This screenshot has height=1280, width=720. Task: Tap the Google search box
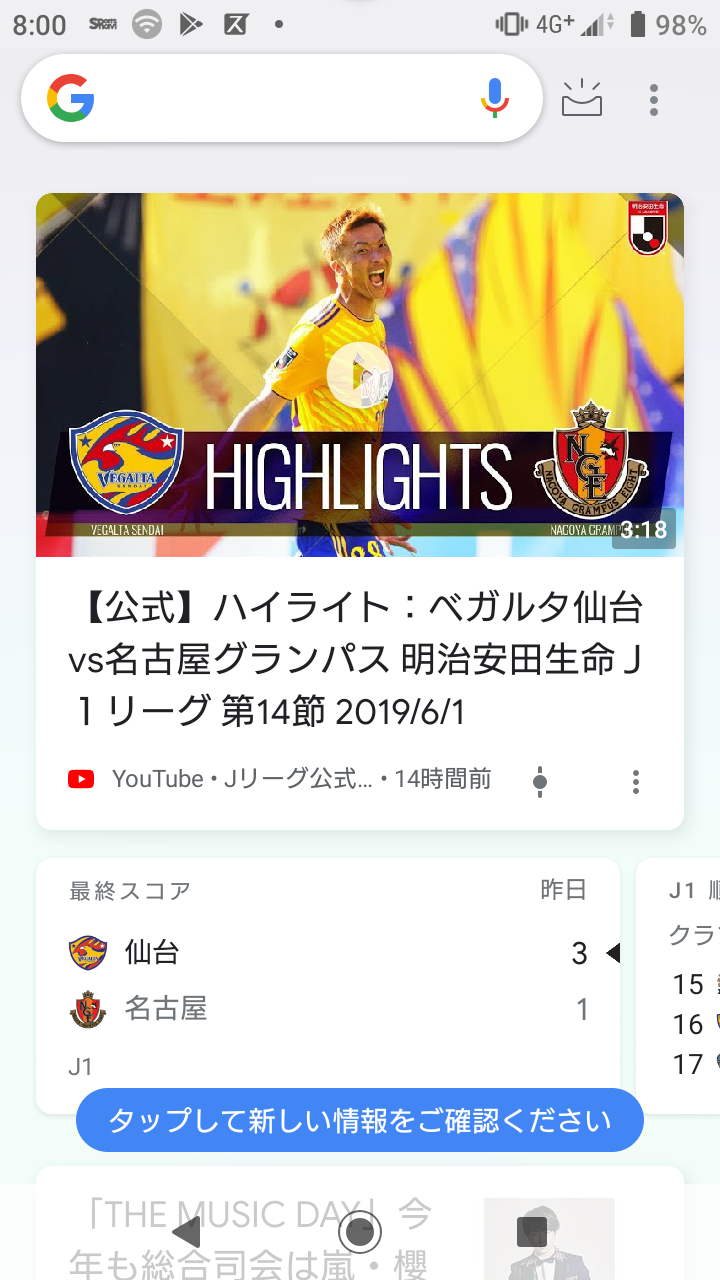270,99
